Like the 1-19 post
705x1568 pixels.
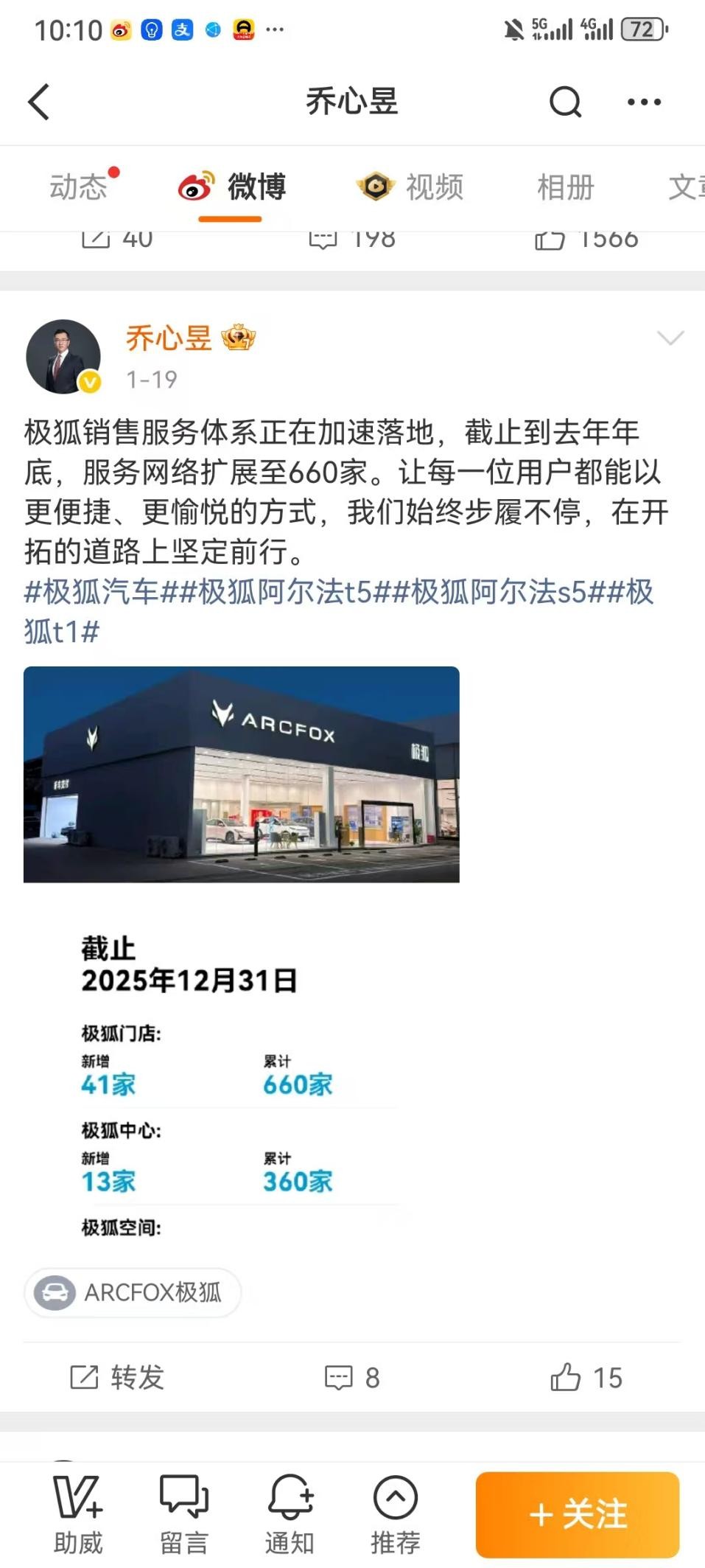(586, 1377)
